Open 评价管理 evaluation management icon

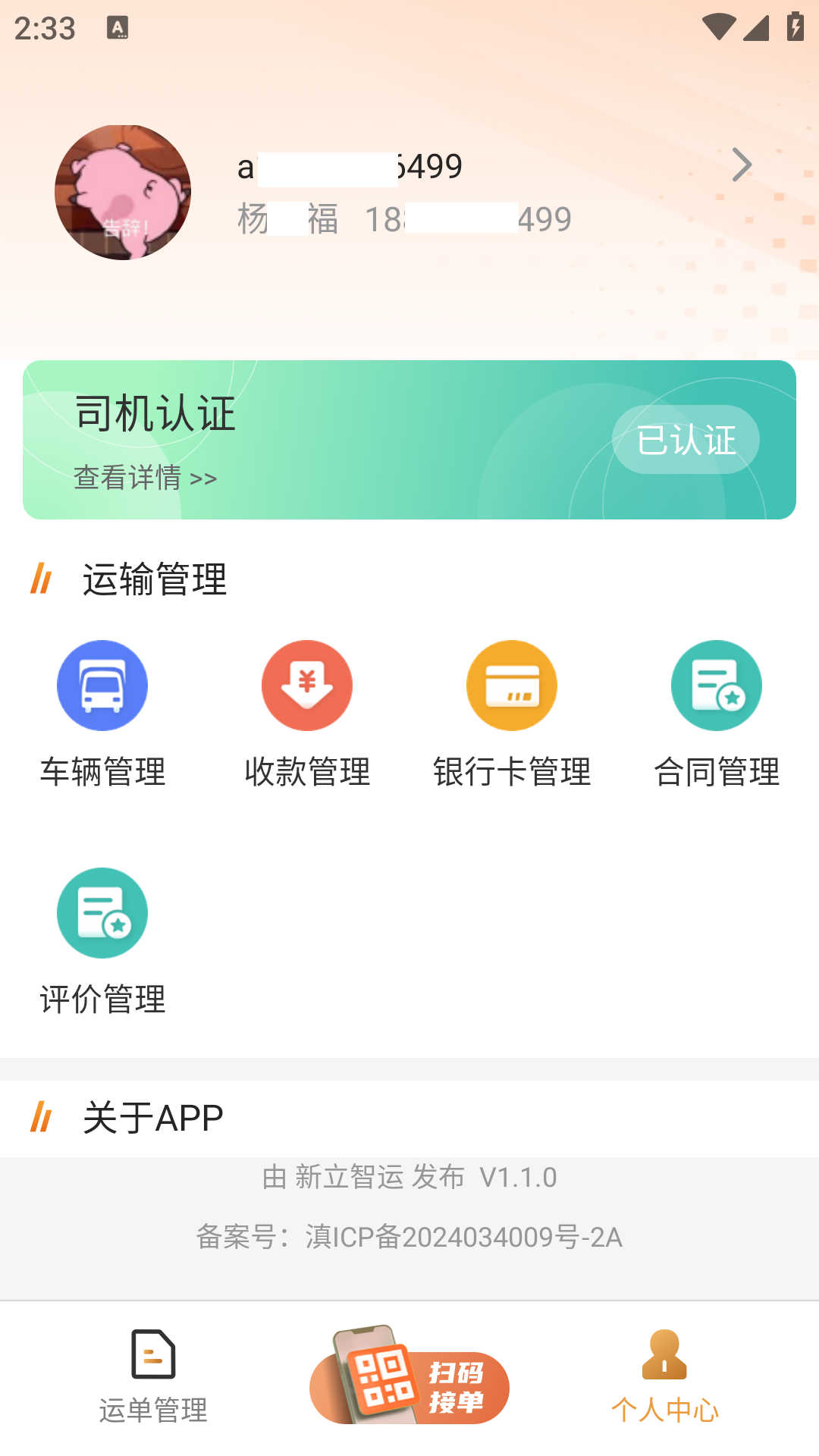[x=102, y=912]
